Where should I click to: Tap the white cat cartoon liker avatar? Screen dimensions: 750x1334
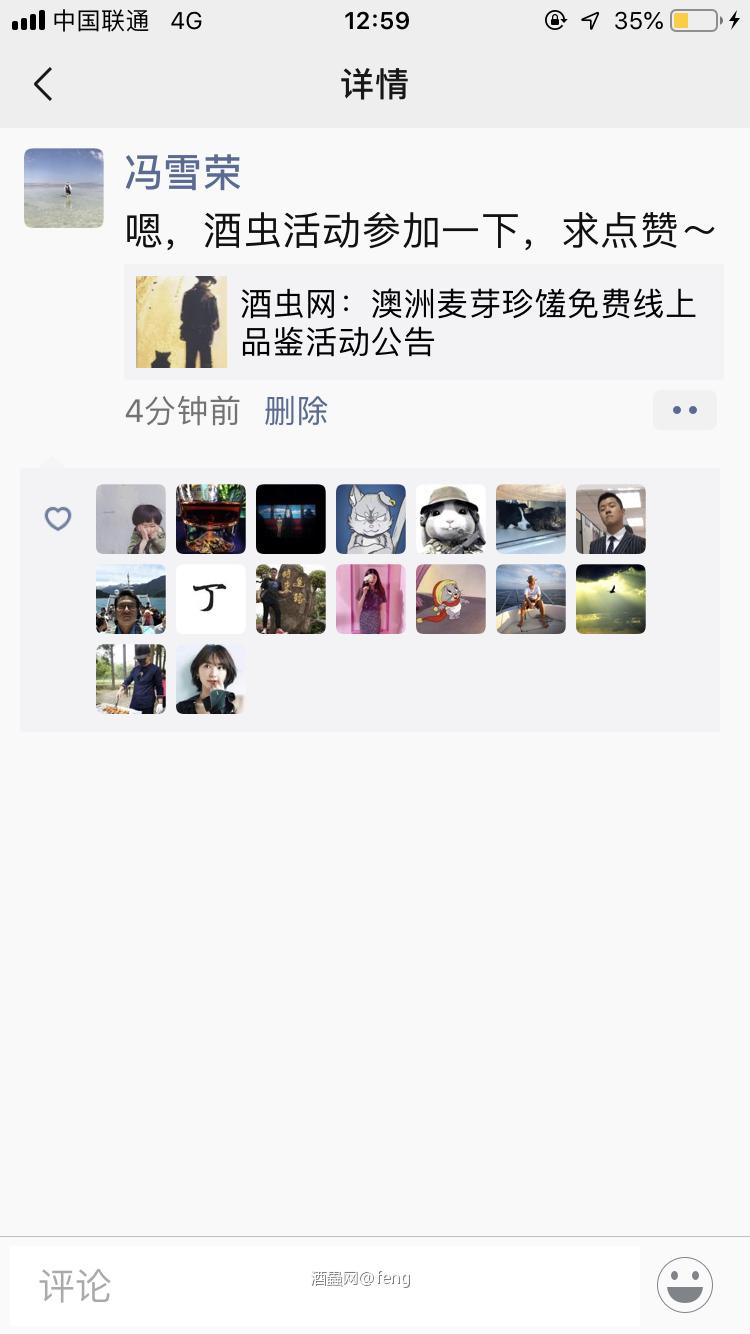click(370, 519)
